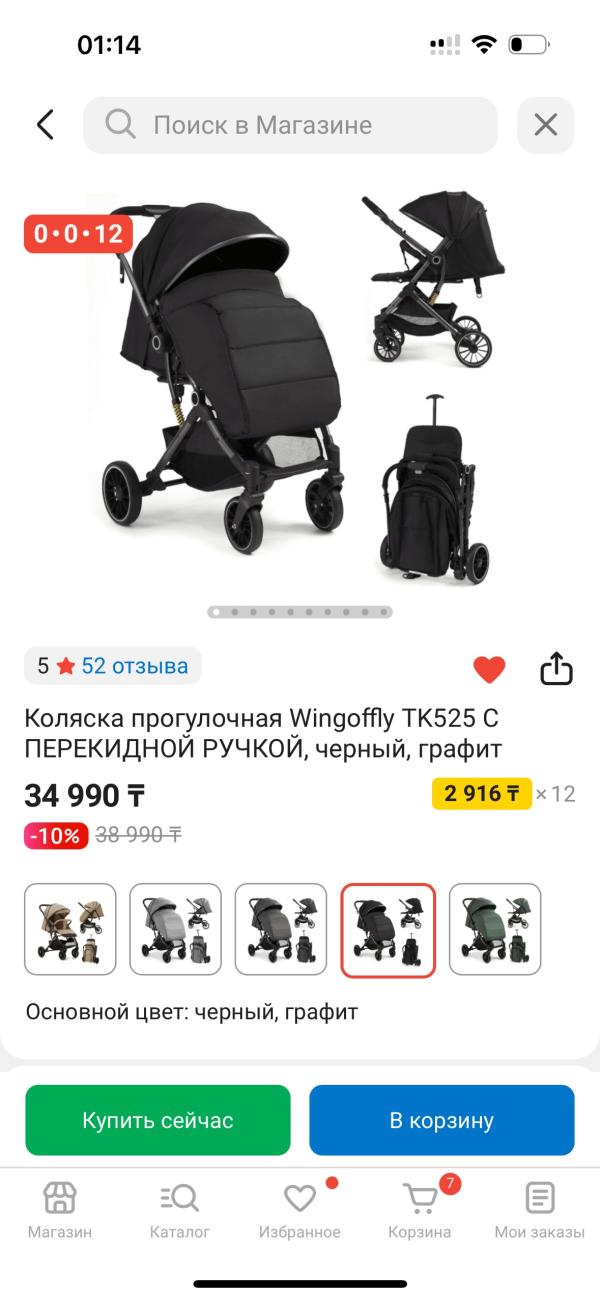
Task: Open the Корзина tab
Action: (x=420, y=1210)
